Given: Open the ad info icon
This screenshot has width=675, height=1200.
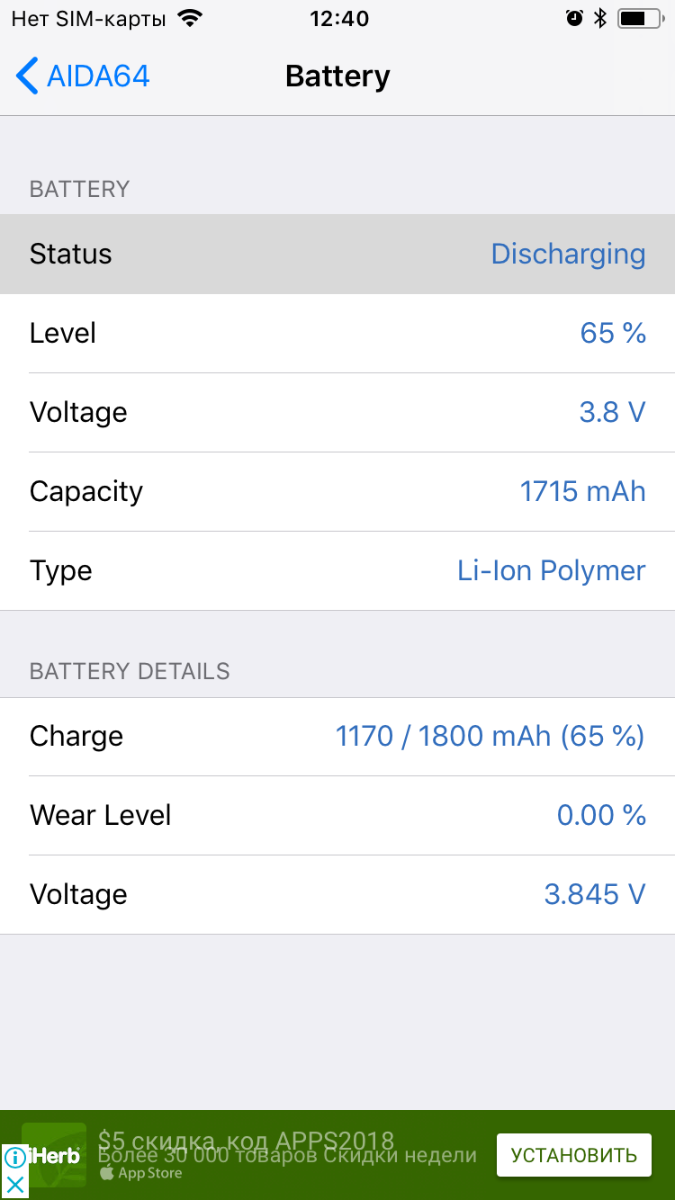Looking at the screenshot, I should tap(15, 1158).
